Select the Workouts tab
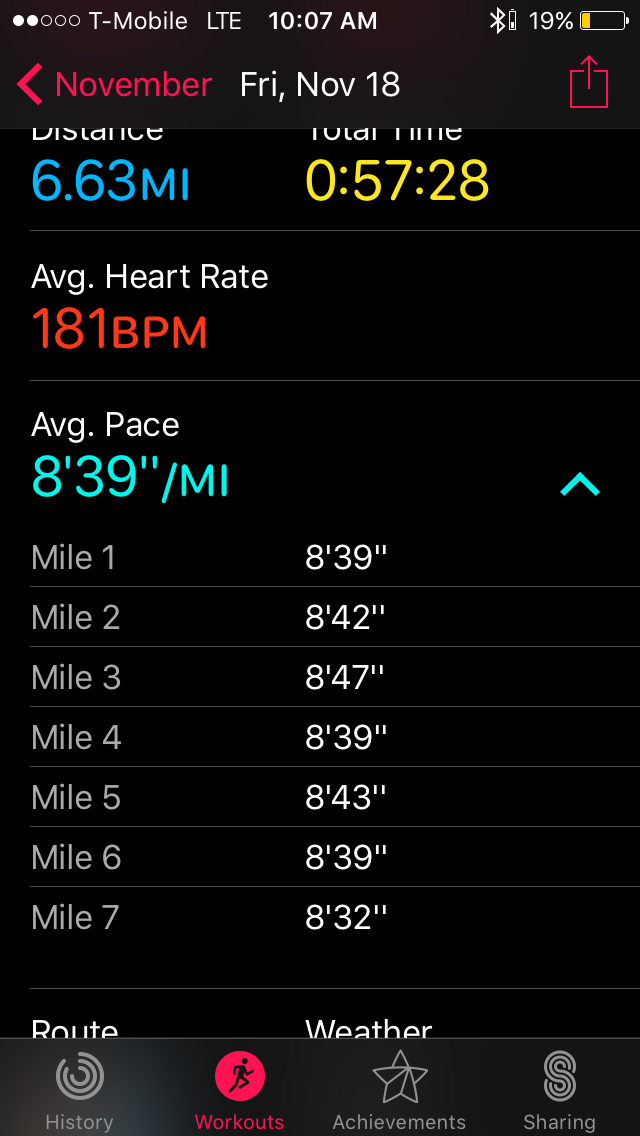Image resolution: width=640 pixels, height=1136 pixels. [240, 1088]
